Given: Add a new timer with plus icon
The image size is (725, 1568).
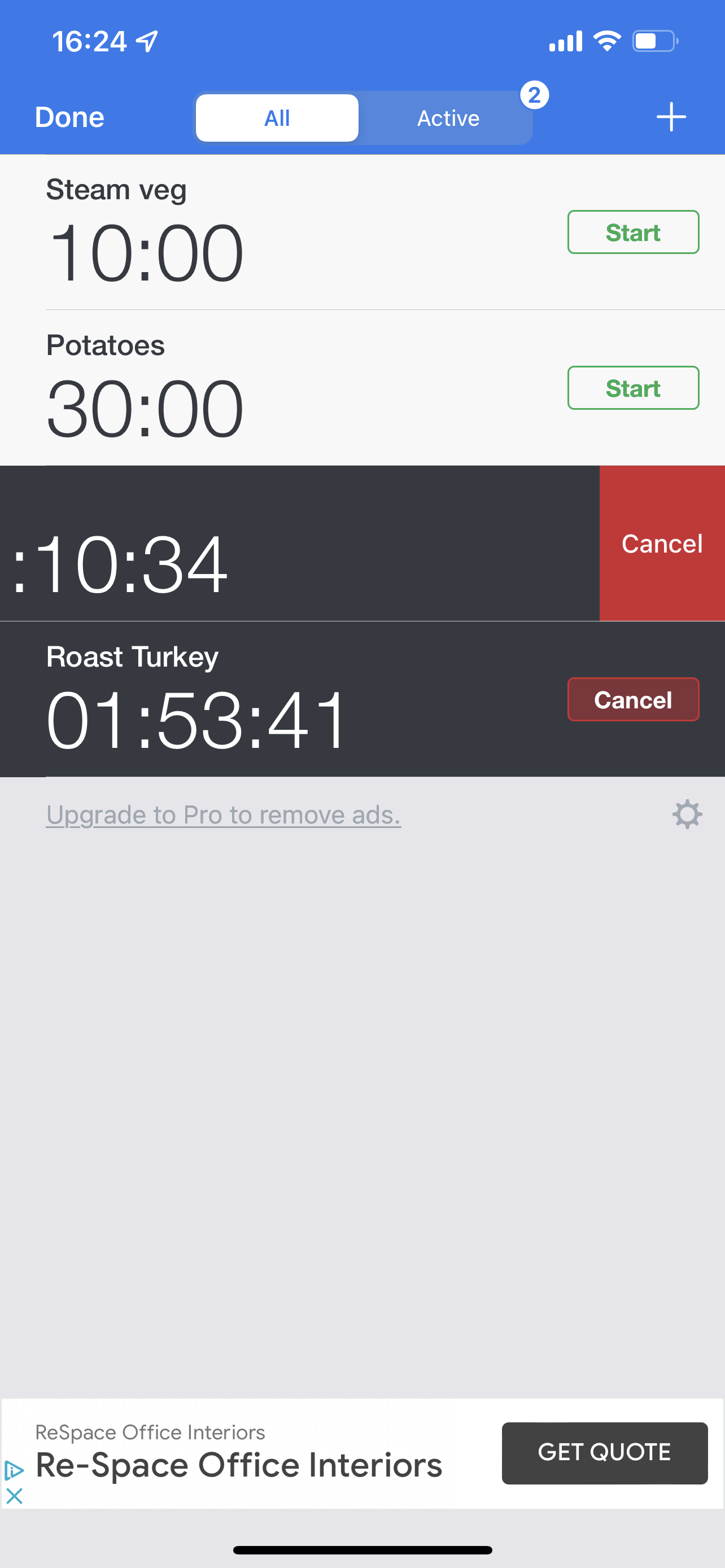Looking at the screenshot, I should point(671,117).
